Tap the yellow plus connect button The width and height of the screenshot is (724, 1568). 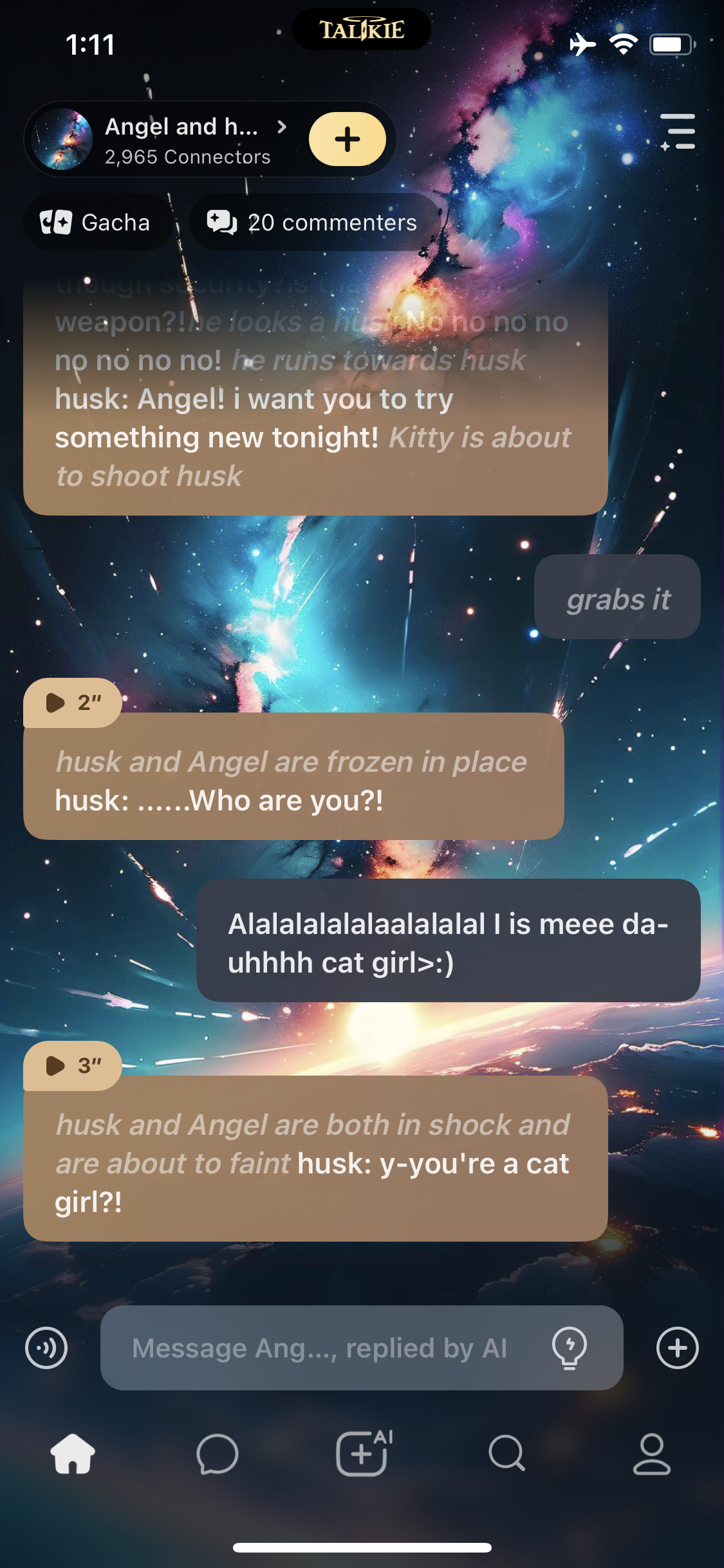pyautogui.click(x=348, y=139)
